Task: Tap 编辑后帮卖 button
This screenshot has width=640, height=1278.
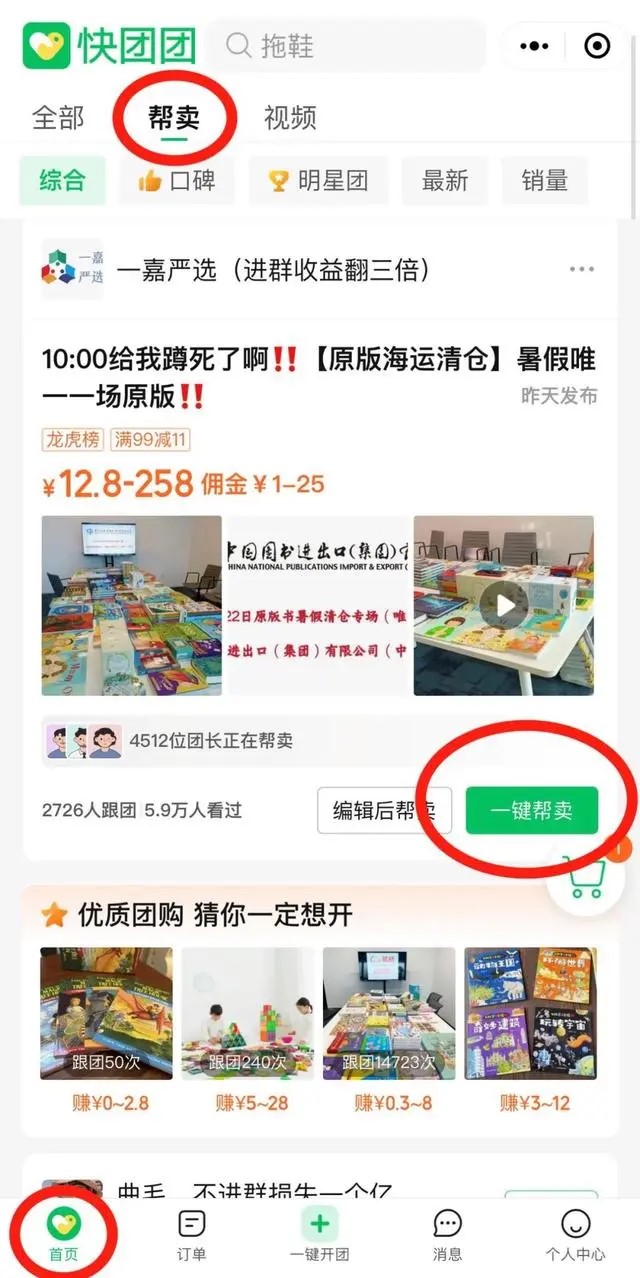Action: coord(384,810)
